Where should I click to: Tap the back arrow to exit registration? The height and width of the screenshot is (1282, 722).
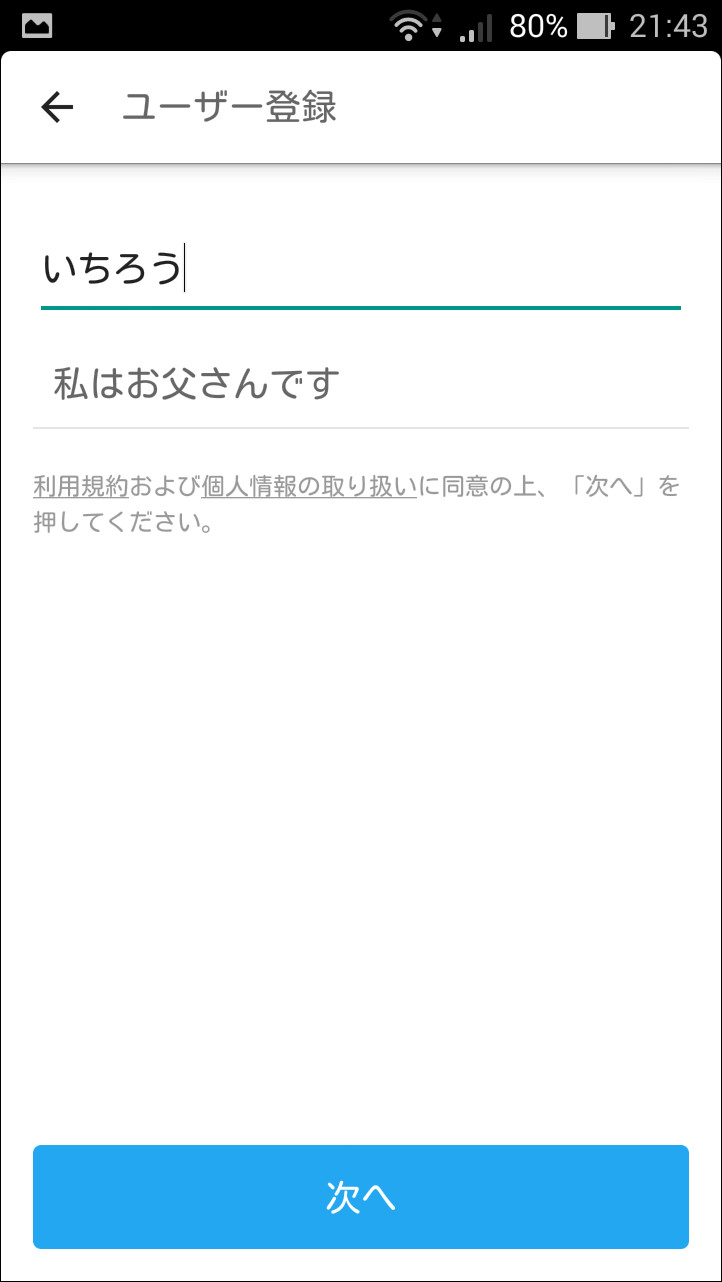click(x=57, y=106)
